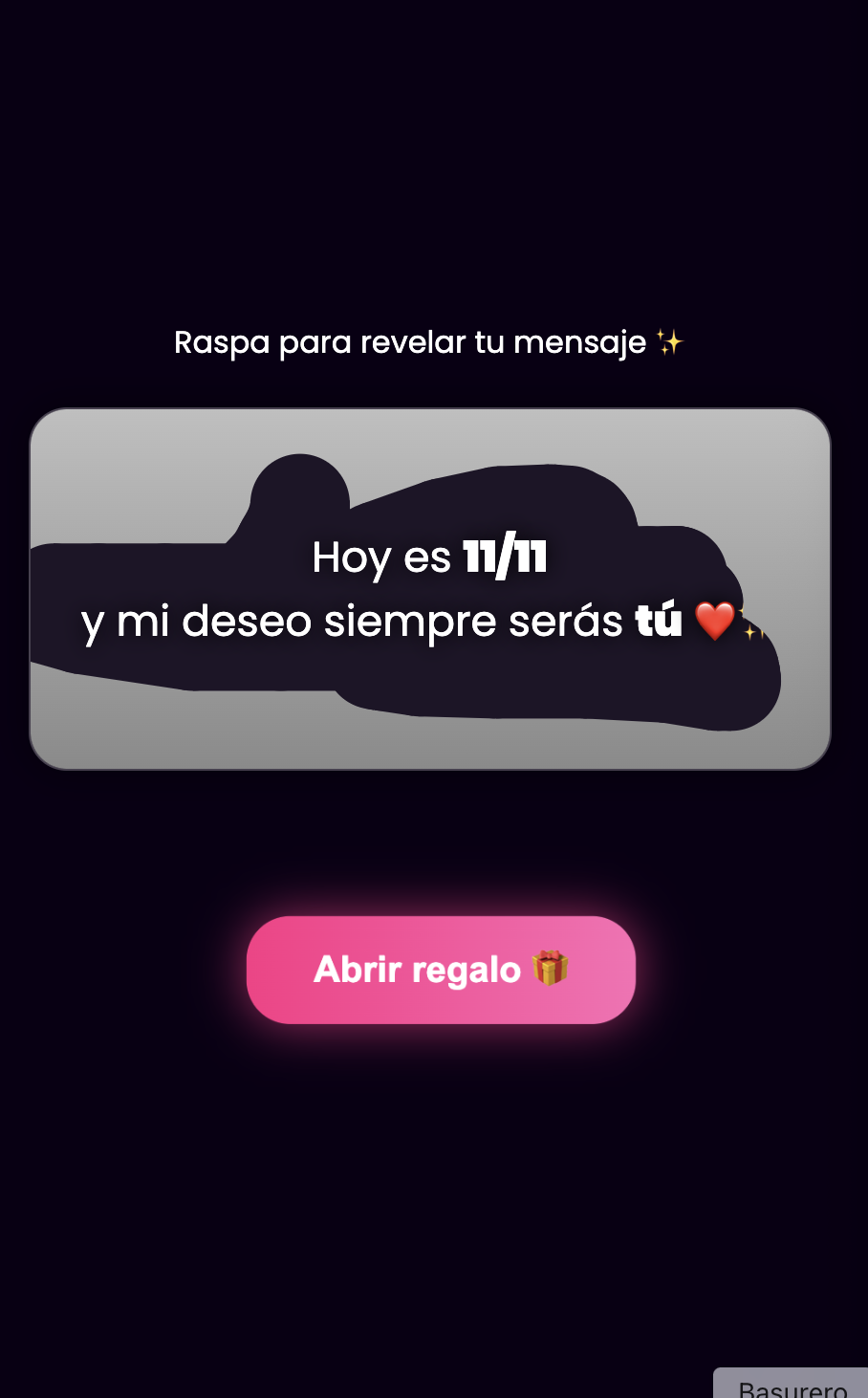868x1398 pixels.
Task: Tap the red heart emoji after the word tú
Action: click(717, 619)
